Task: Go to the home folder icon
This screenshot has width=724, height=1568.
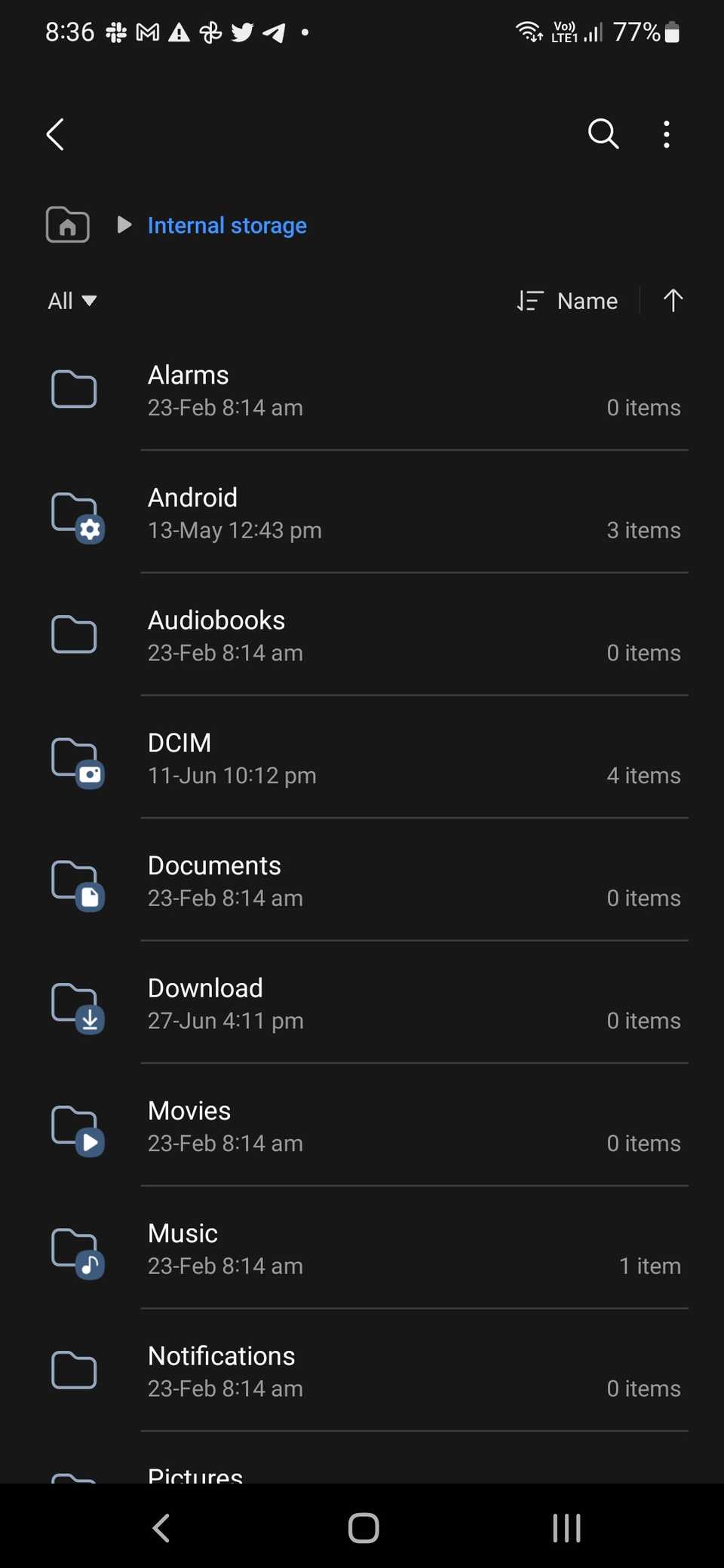Action: [68, 225]
